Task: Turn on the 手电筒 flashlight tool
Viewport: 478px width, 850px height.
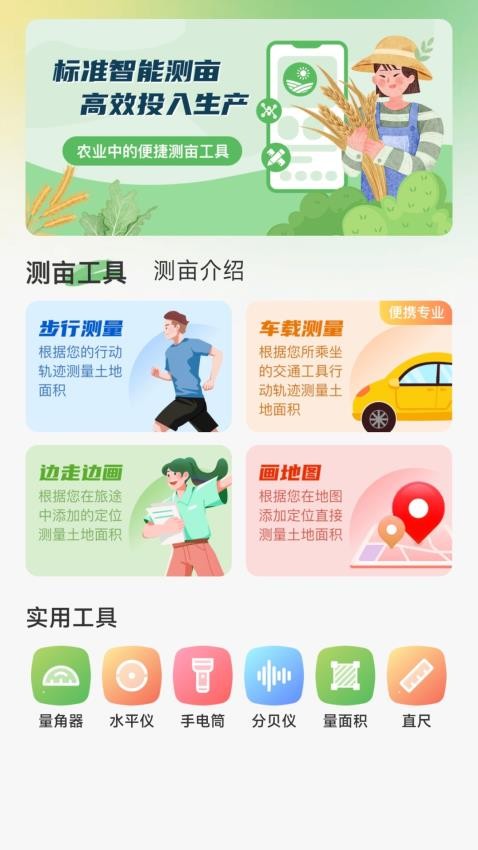Action: [203, 687]
